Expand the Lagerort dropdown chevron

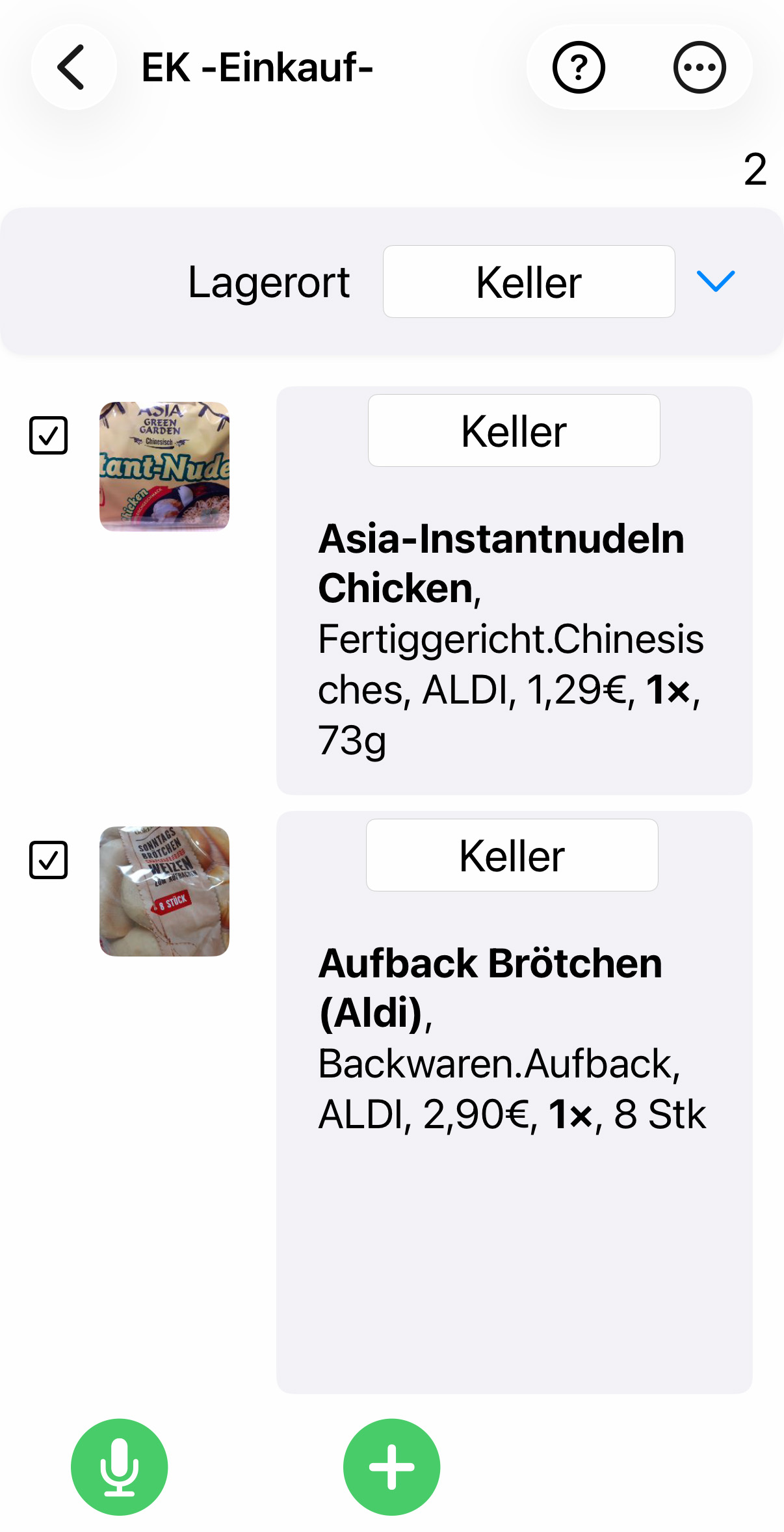pyautogui.click(x=715, y=282)
